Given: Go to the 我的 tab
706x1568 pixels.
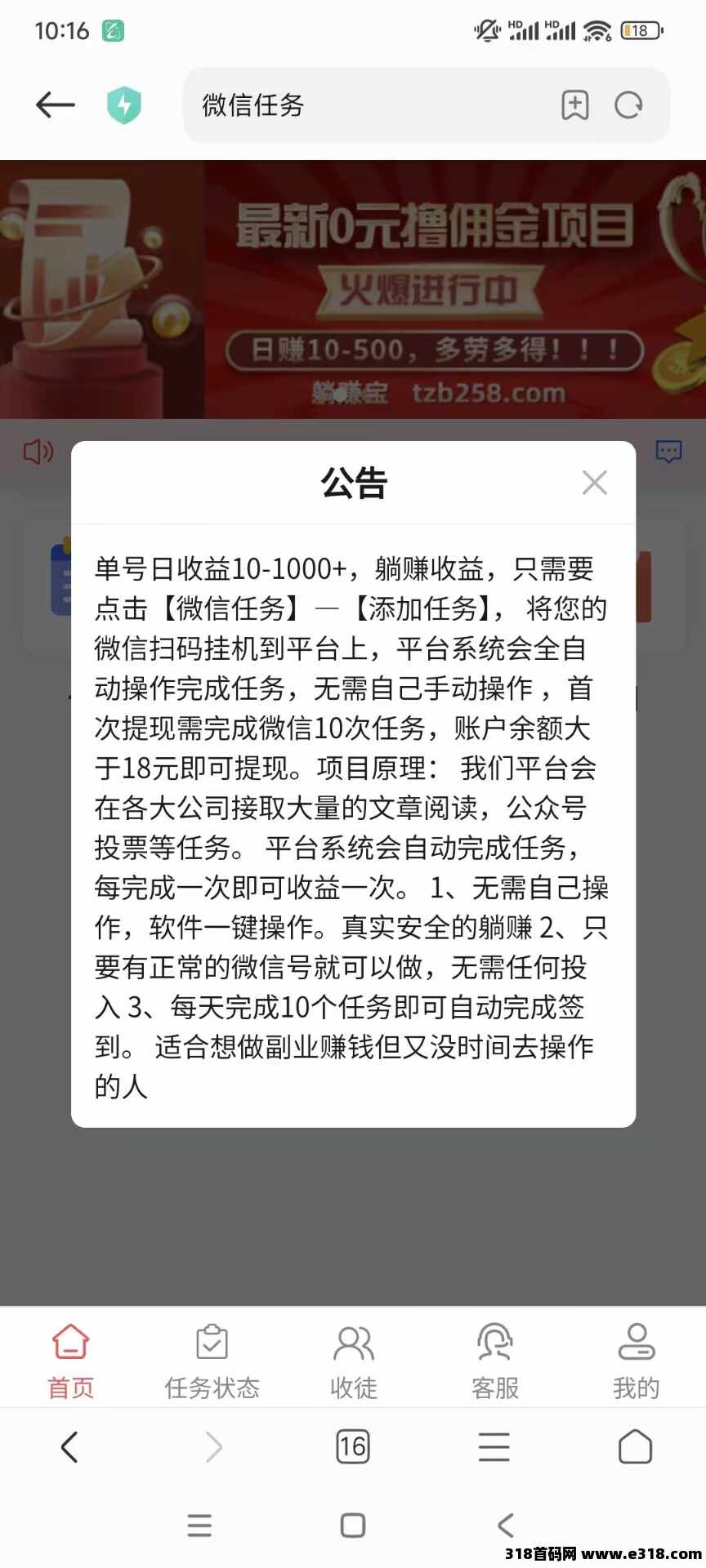Looking at the screenshot, I should click(636, 1361).
